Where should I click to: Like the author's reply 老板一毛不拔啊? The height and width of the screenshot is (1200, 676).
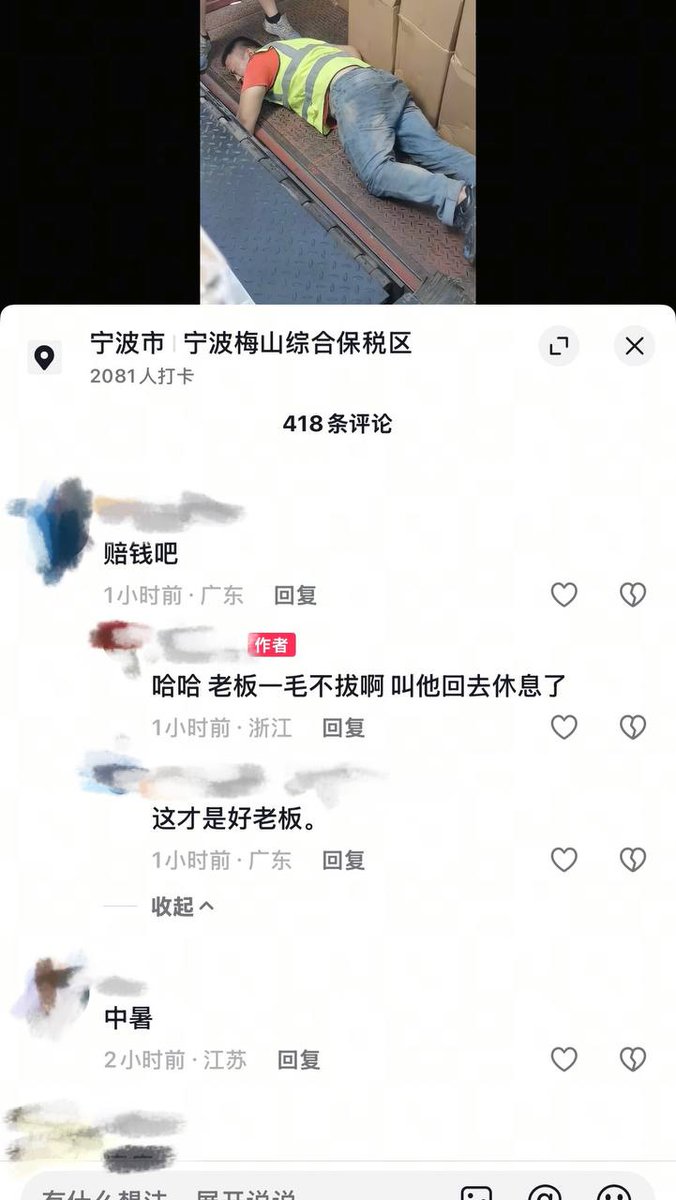pyautogui.click(x=564, y=727)
